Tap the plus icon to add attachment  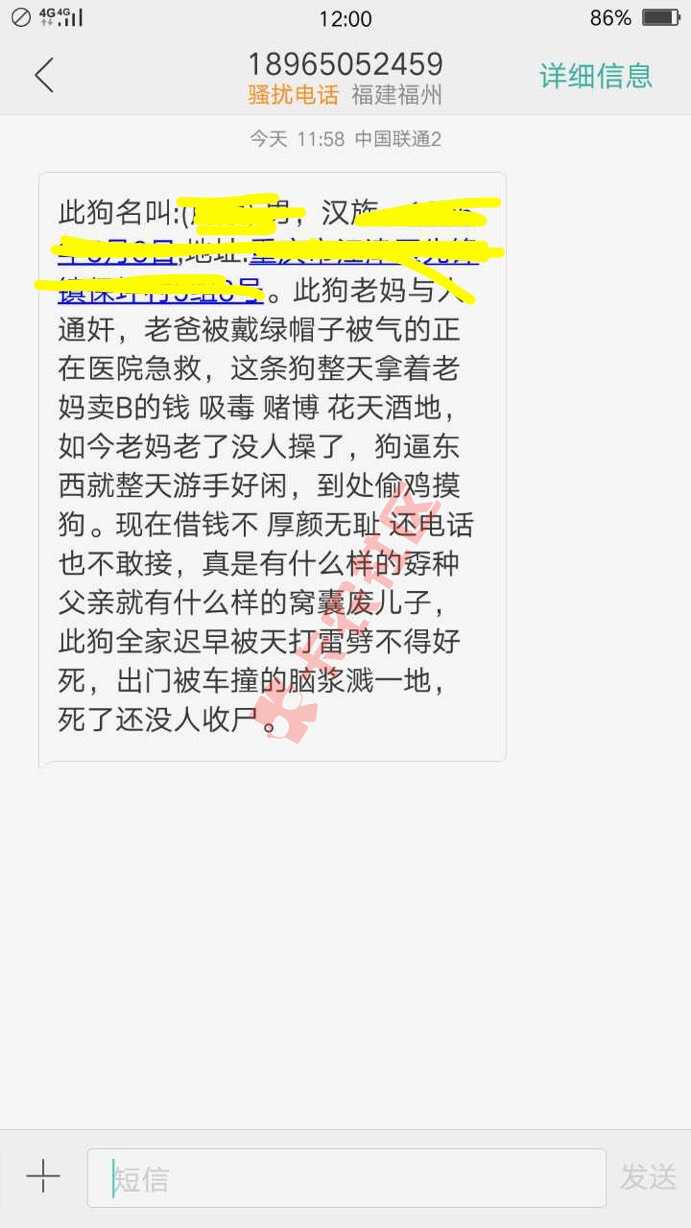pos(43,1177)
